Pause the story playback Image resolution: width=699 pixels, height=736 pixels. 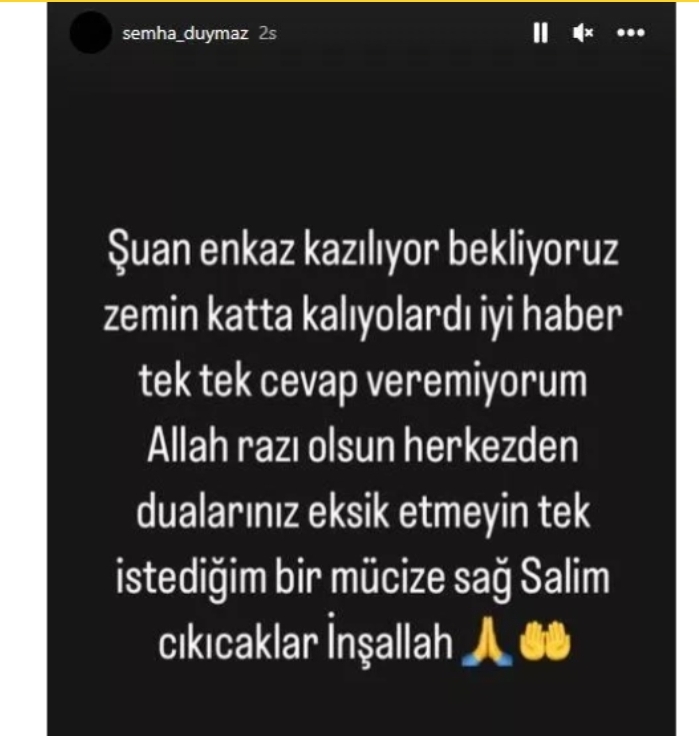click(541, 33)
